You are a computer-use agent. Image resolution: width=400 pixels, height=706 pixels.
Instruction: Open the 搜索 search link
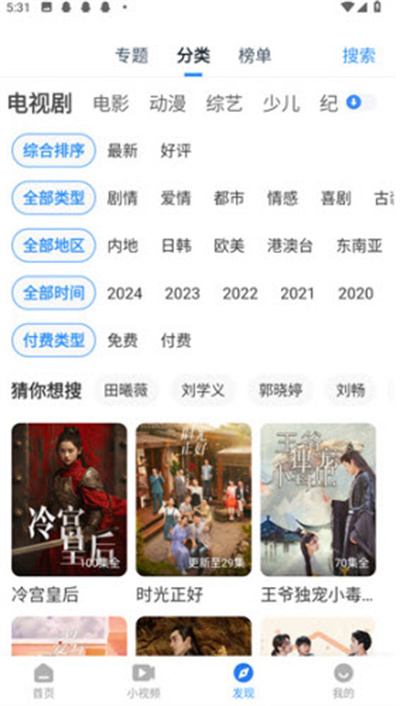pyautogui.click(x=359, y=56)
